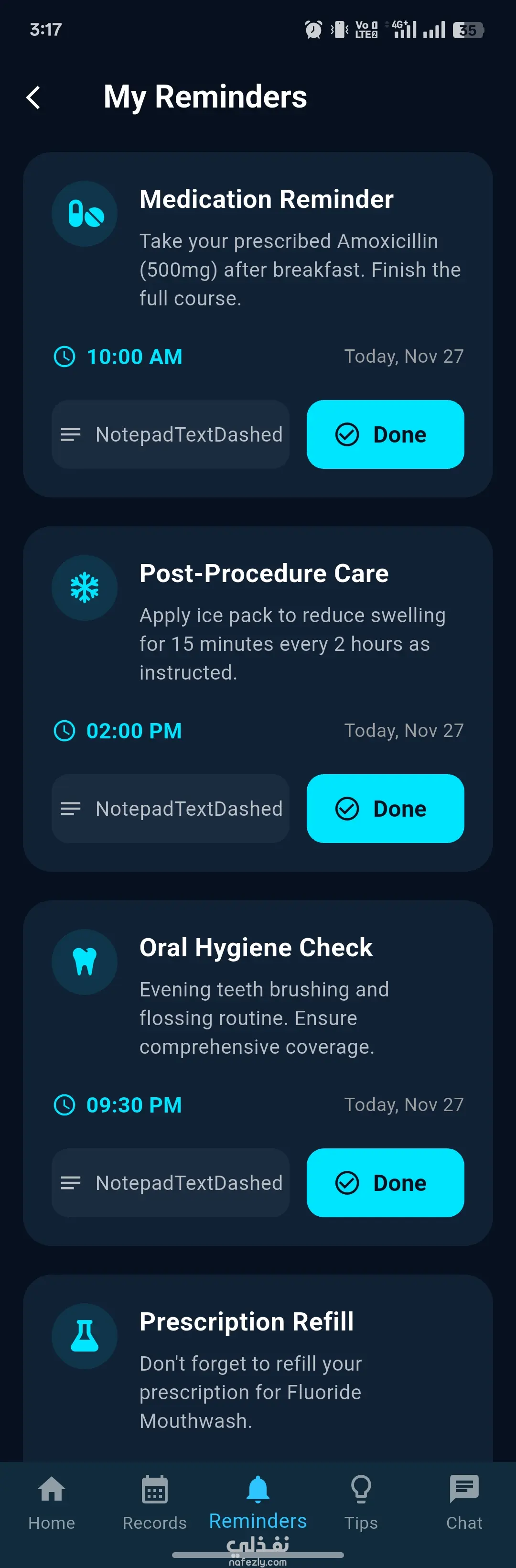This screenshot has height=1568, width=516.
Task: Open NotepadTextDashed for Post-Procedure Care
Action: coord(171,808)
